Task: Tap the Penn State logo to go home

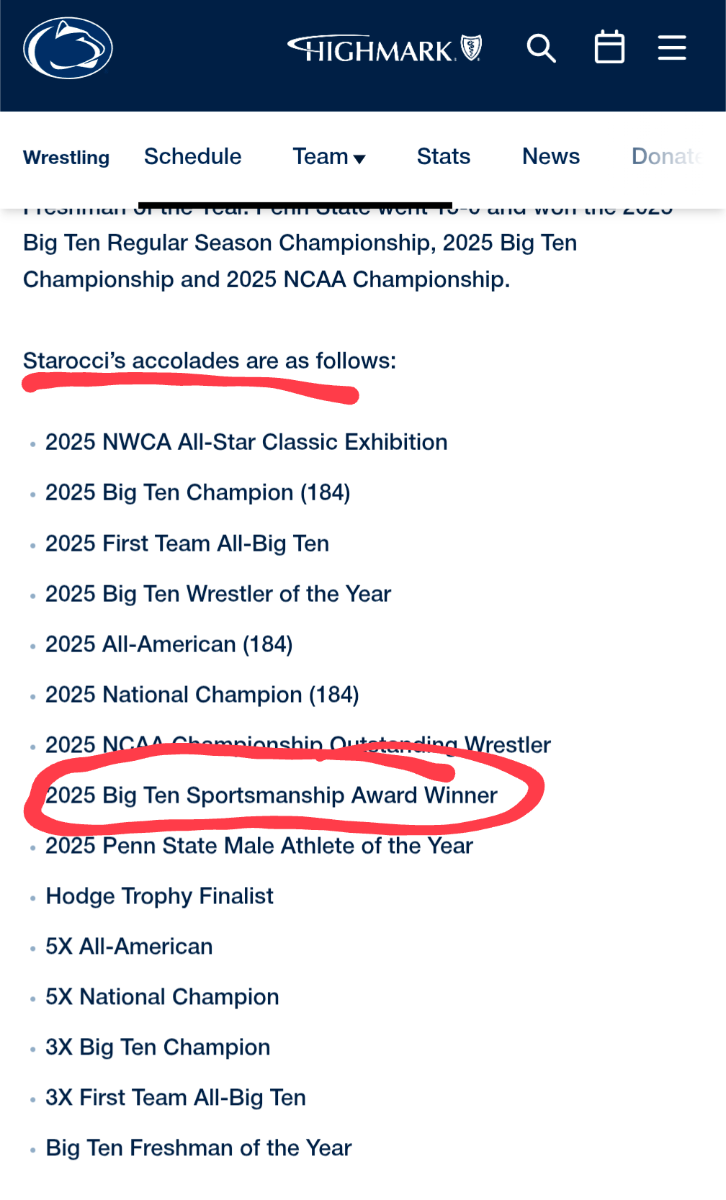Action: coord(68,48)
